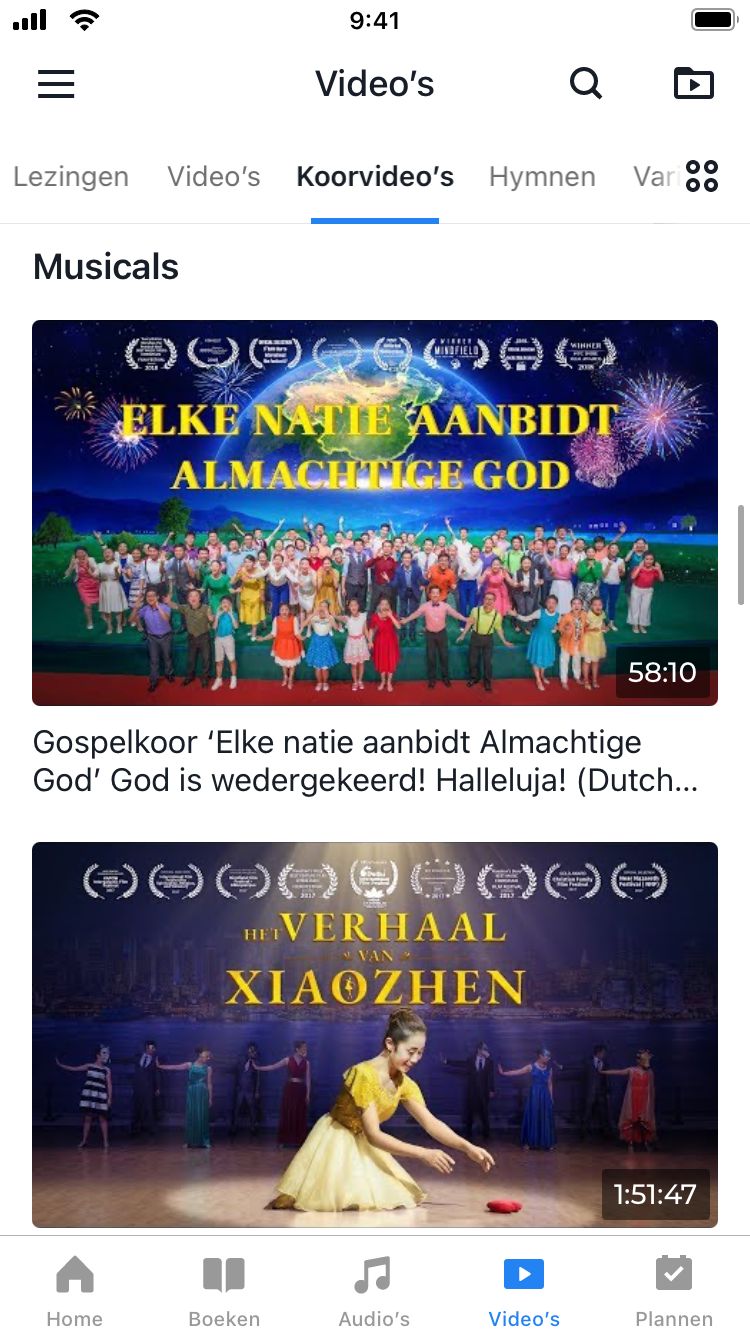Show all categories grid icon
This screenshot has height=1334, width=750.
click(702, 176)
